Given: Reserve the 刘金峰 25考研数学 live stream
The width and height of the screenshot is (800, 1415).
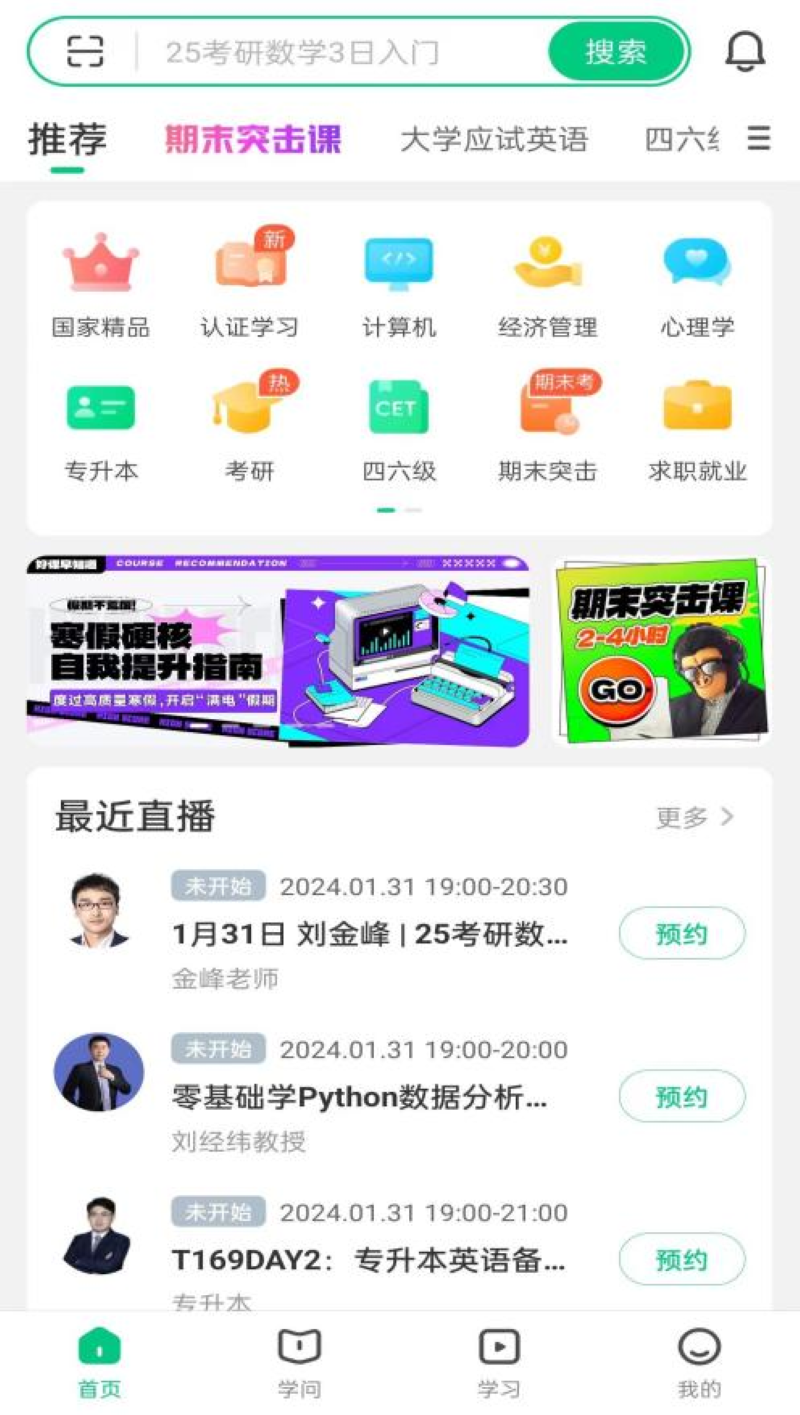Looking at the screenshot, I should click(682, 934).
